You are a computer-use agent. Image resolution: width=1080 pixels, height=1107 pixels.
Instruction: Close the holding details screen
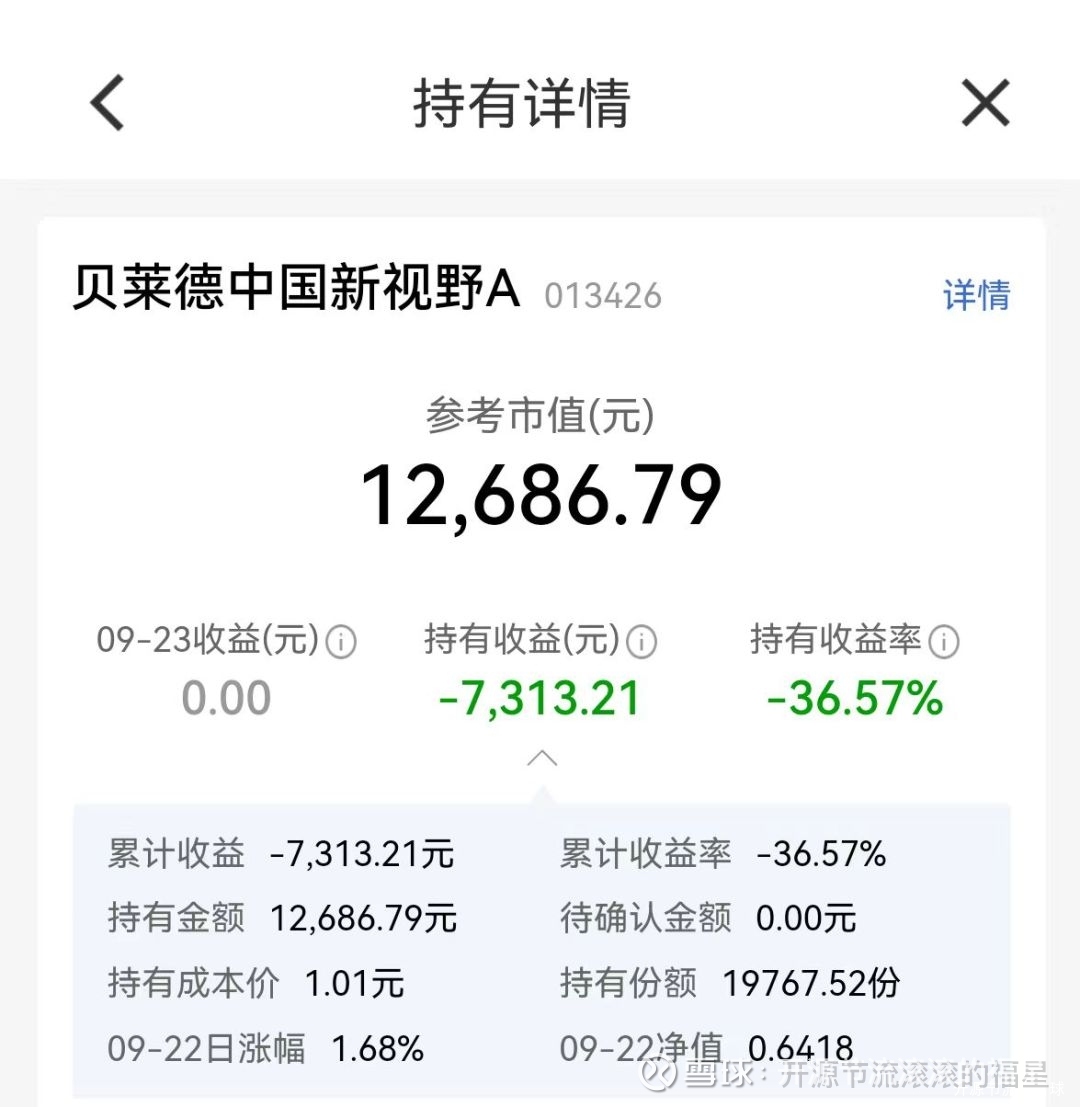(985, 102)
